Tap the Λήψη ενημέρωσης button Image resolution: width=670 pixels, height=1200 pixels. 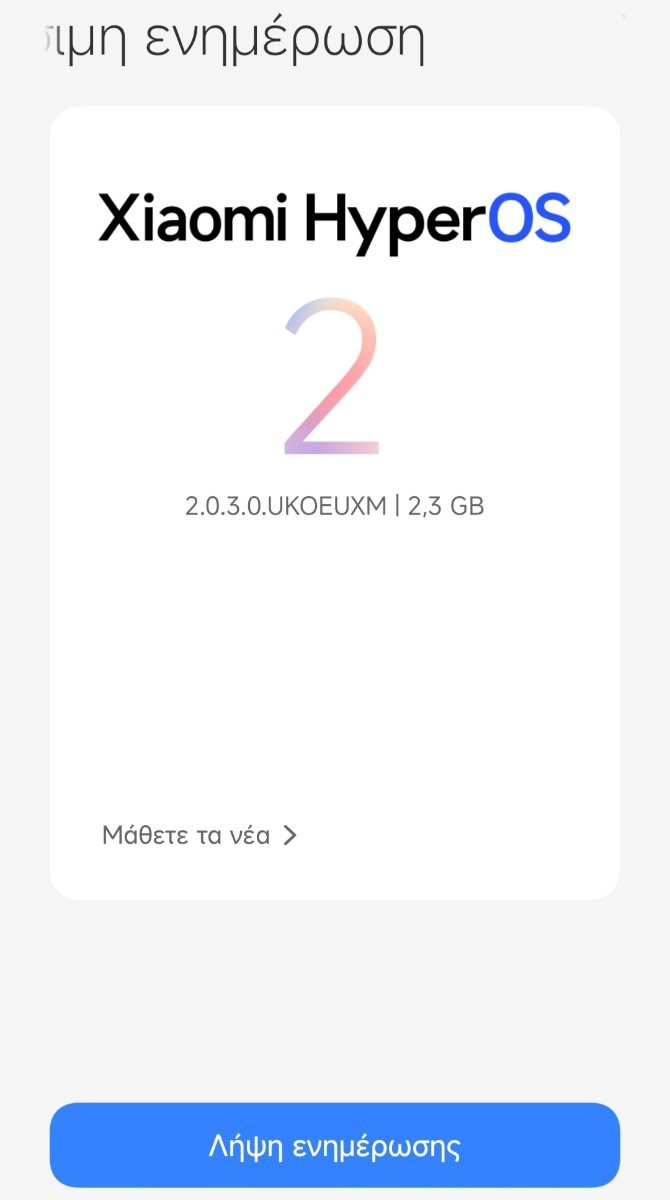point(335,1145)
